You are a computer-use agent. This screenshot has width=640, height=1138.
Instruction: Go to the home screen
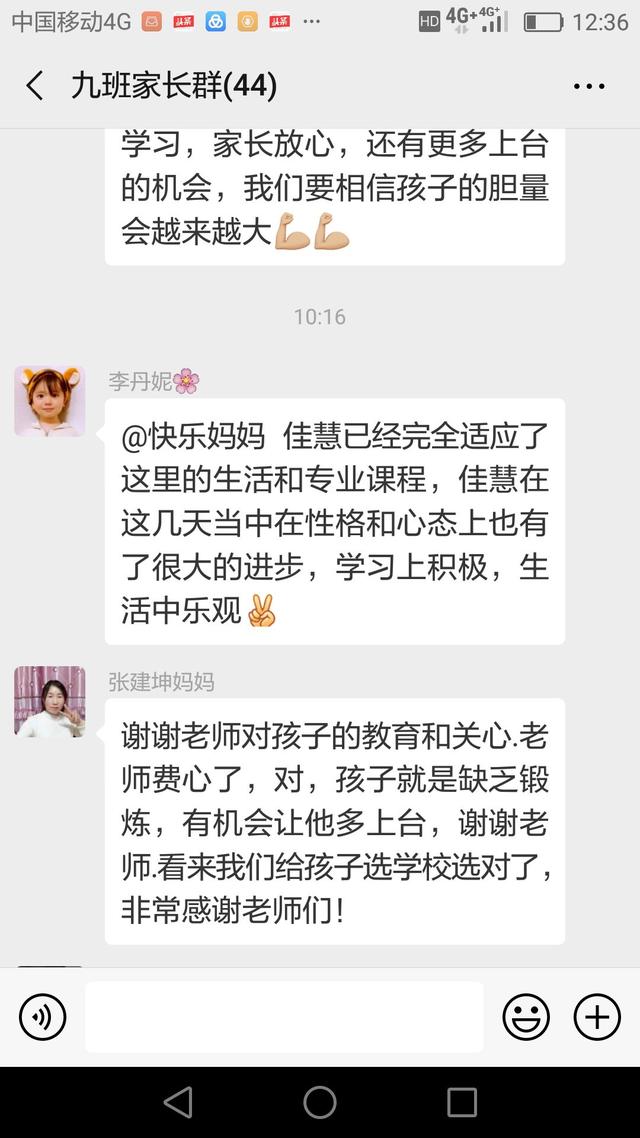click(320, 1102)
